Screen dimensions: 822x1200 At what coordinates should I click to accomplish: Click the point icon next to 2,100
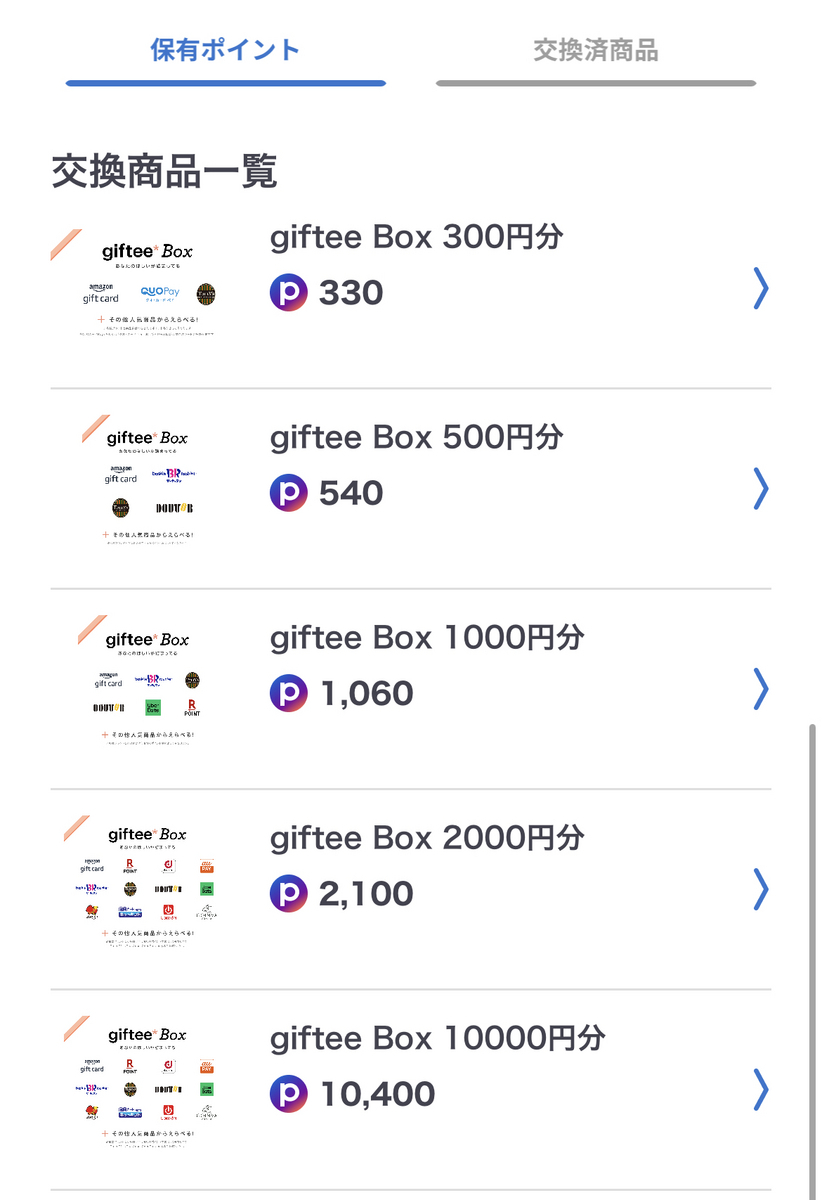point(290,894)
